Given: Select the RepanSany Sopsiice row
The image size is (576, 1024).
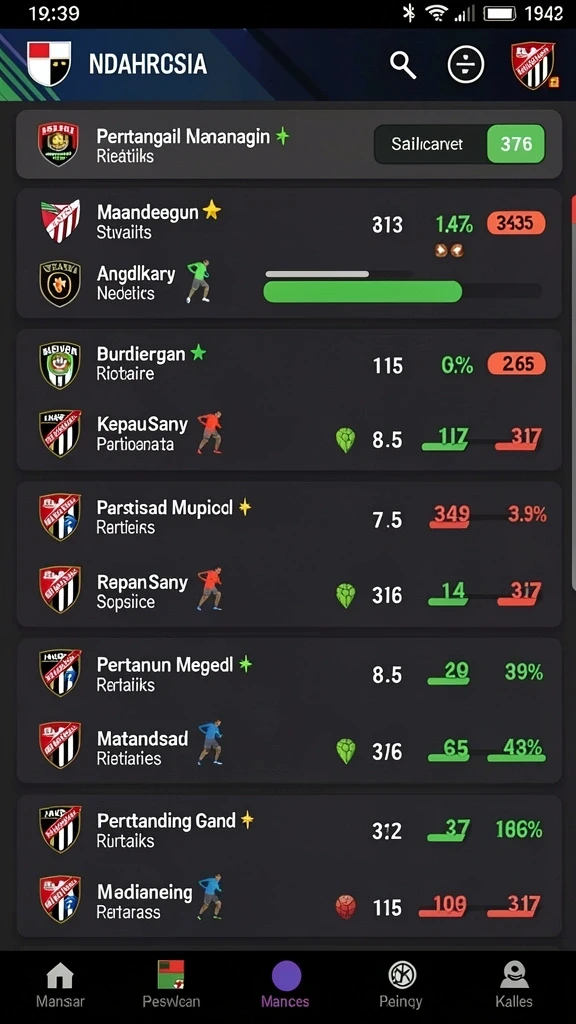Looking at the screenshot, I should pyautogui.click(x=289, y=590).
